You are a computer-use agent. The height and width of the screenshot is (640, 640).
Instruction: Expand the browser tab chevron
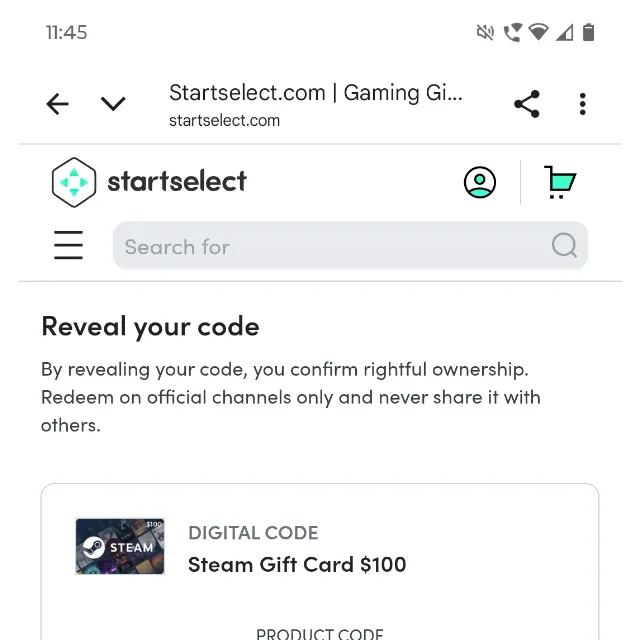(113, 104)
